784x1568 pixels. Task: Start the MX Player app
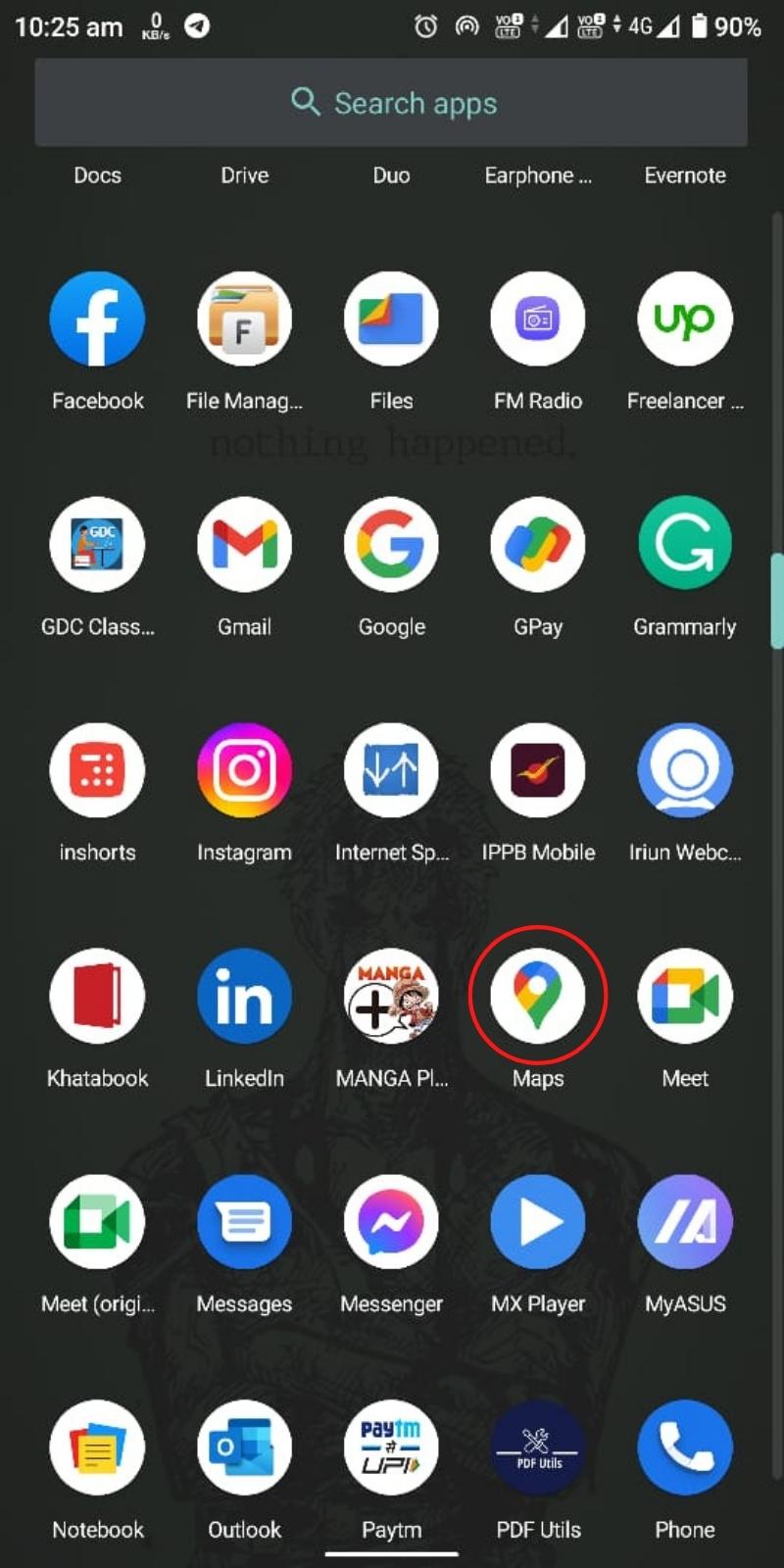click(538, 1220)
